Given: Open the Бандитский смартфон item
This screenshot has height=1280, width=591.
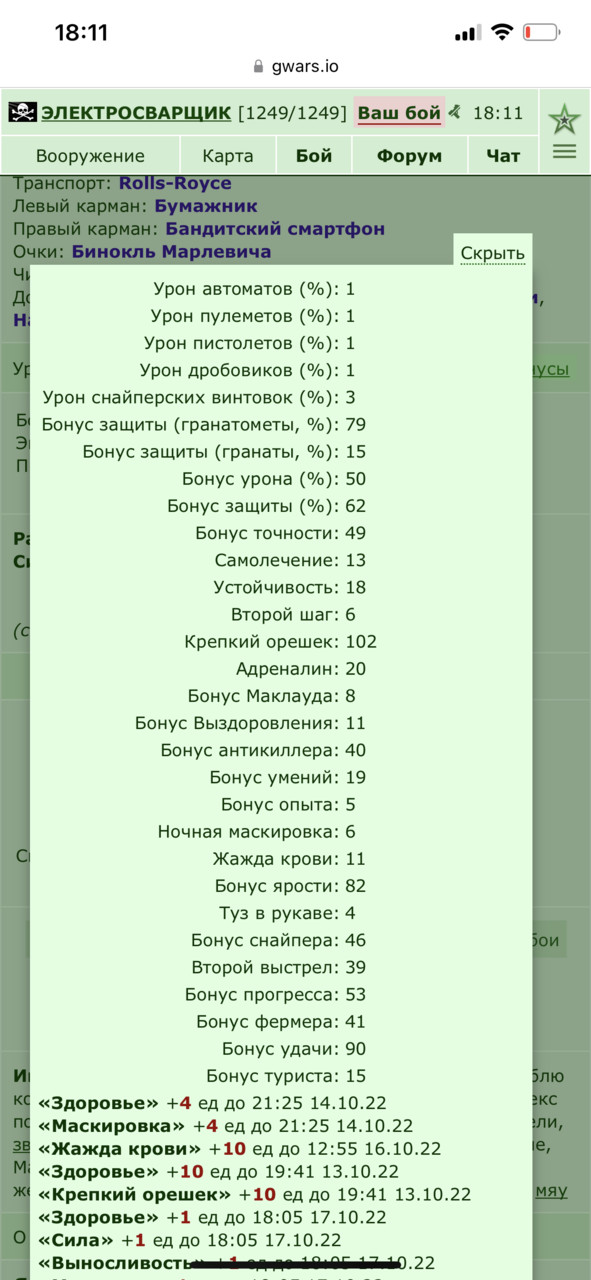Looking at the screenshot, I should coord(275,229).
